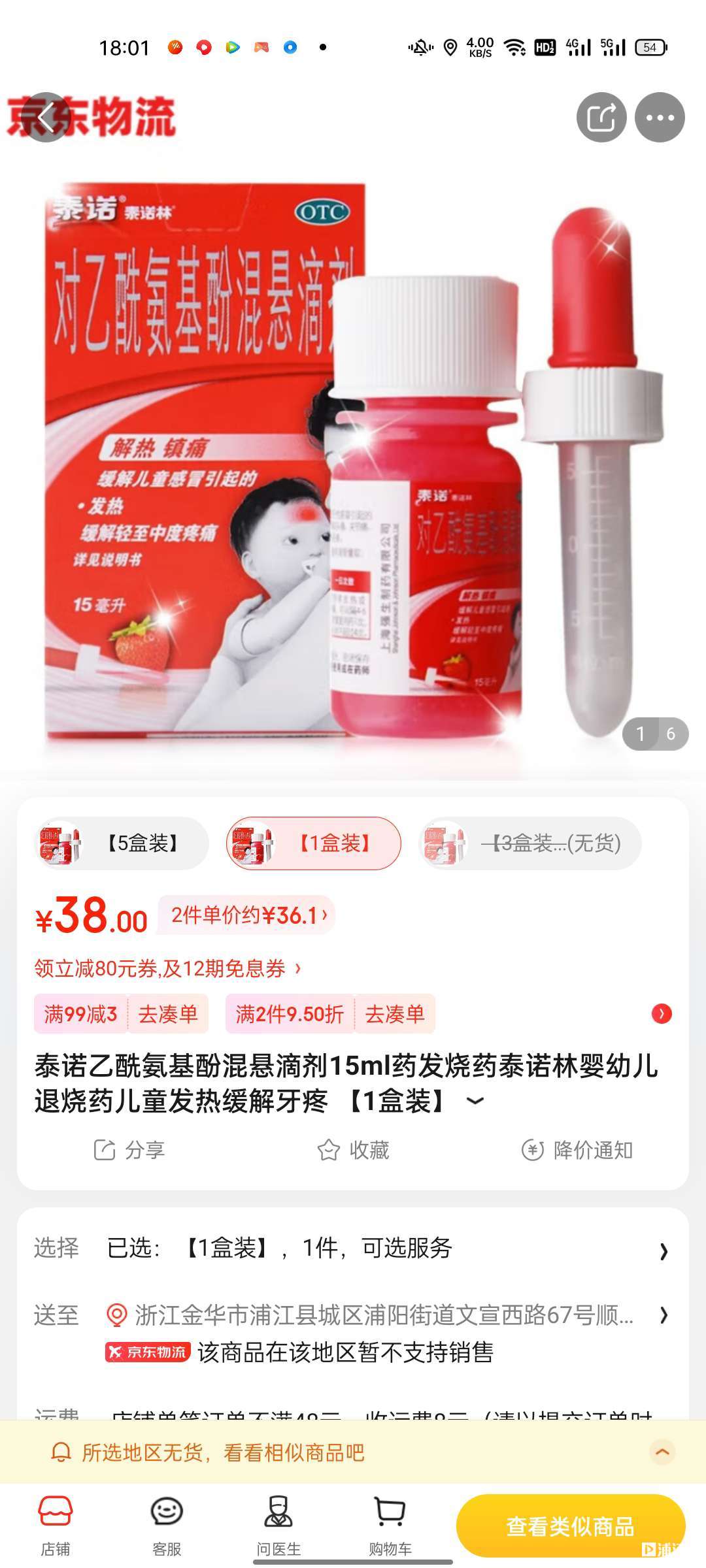Image resolution: width=706 pixels, height=1568 pixels.
Task: Open the three-dot overflow menu
Action: click(660, 118)
